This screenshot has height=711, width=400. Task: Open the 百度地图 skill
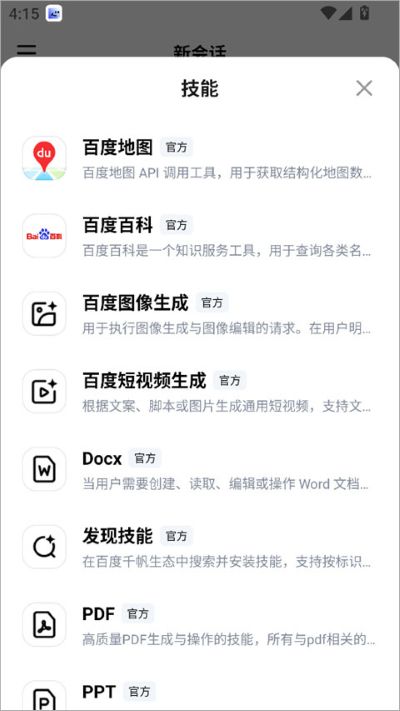pos(200,158)
